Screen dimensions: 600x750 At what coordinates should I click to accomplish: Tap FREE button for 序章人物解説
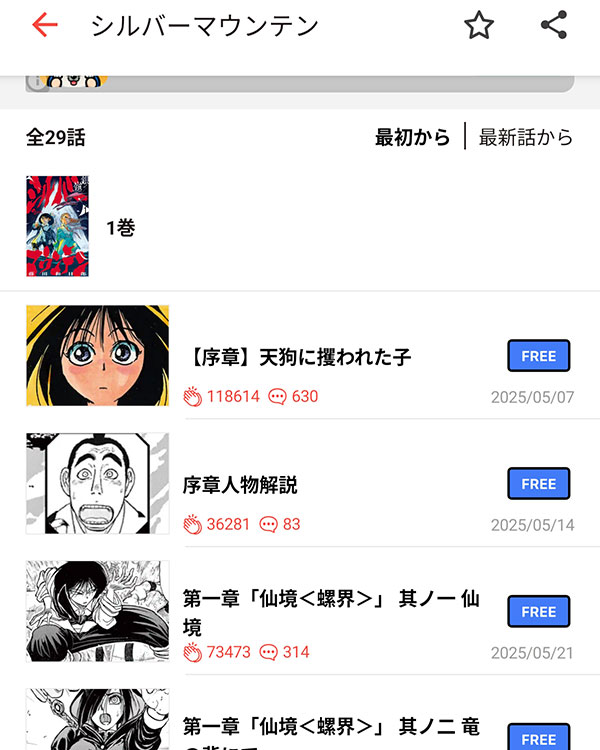(x=538, y=484)
